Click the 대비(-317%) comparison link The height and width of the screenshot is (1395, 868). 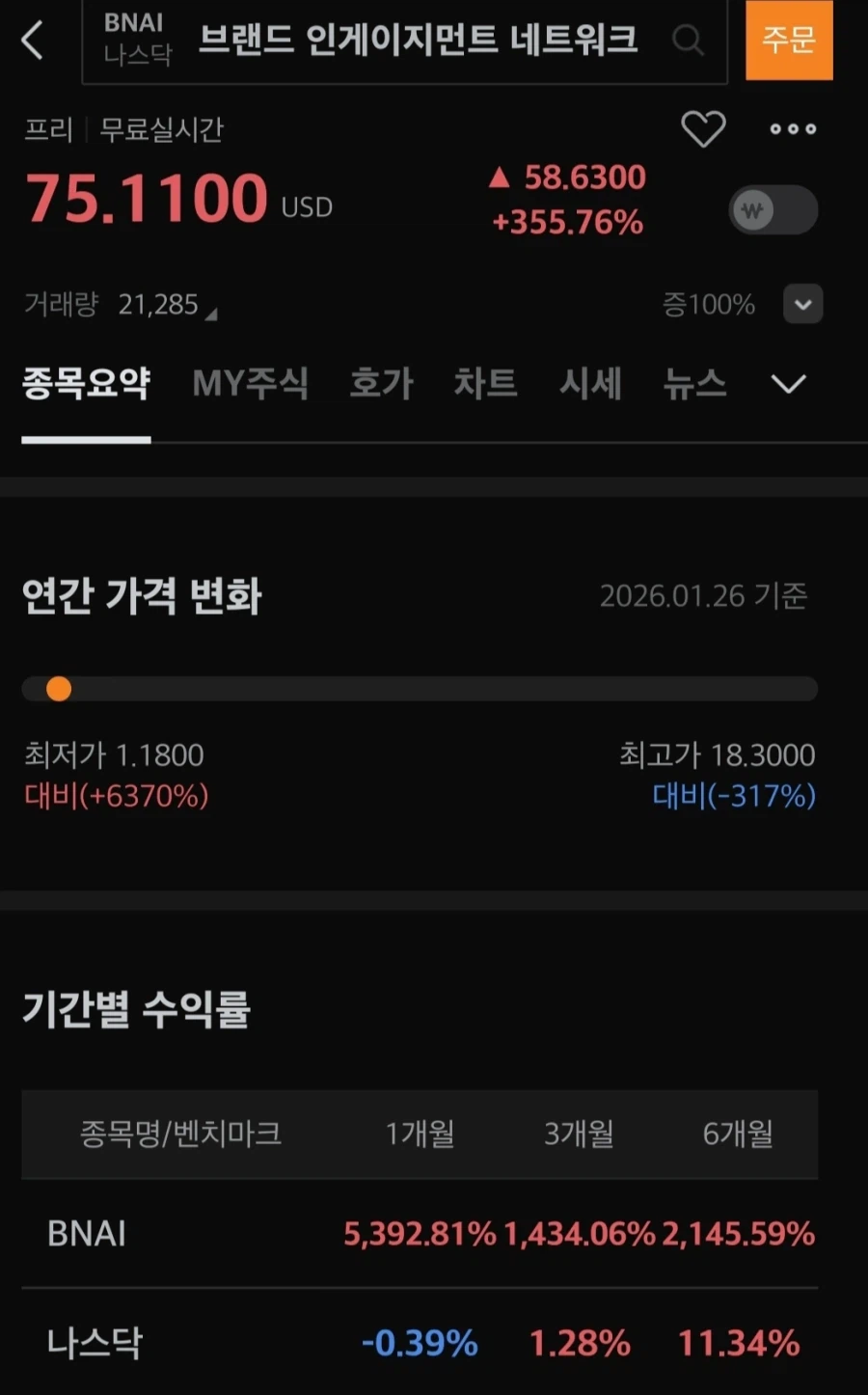[735, 797]
